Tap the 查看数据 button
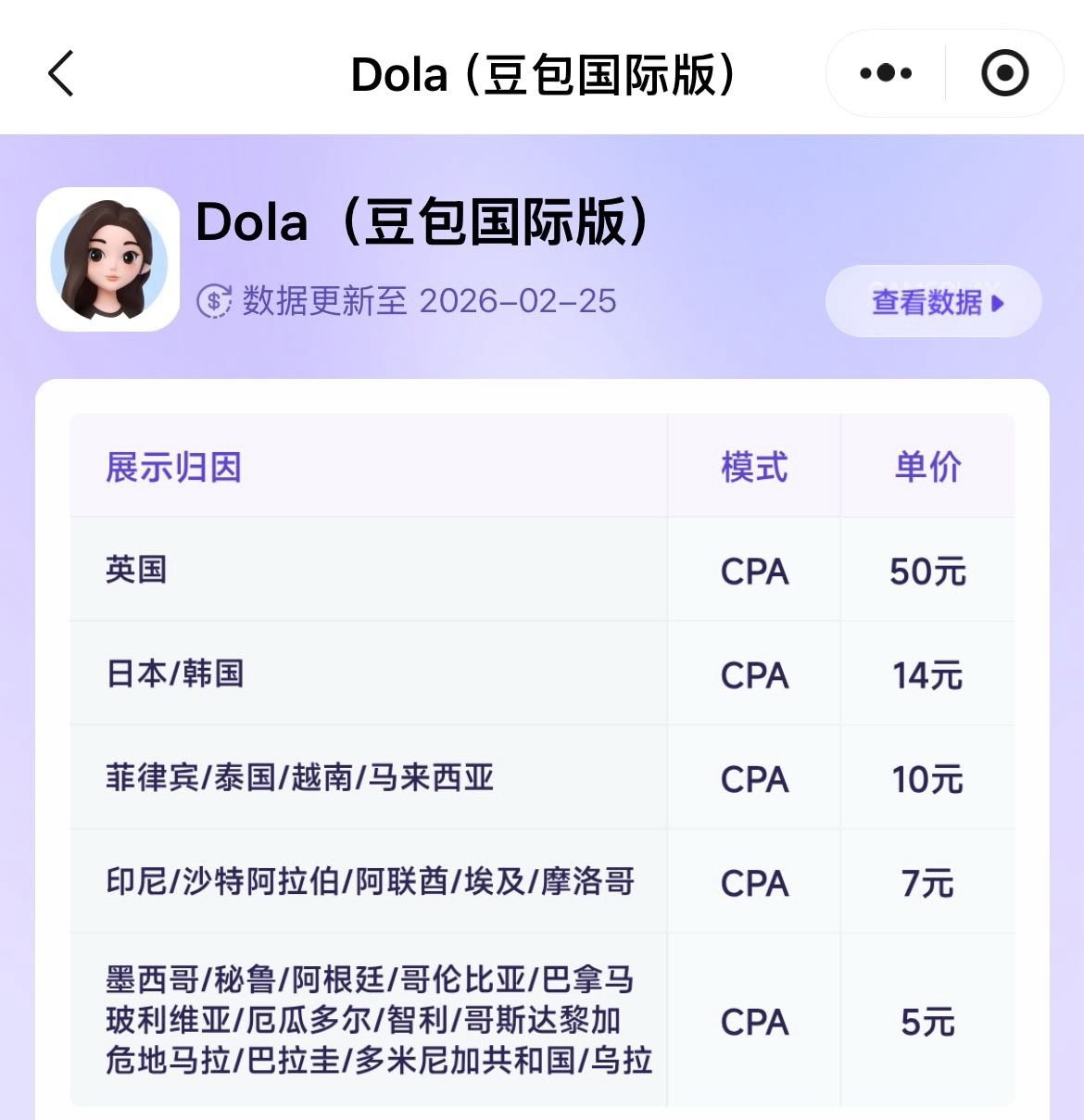 coord(933,302)
